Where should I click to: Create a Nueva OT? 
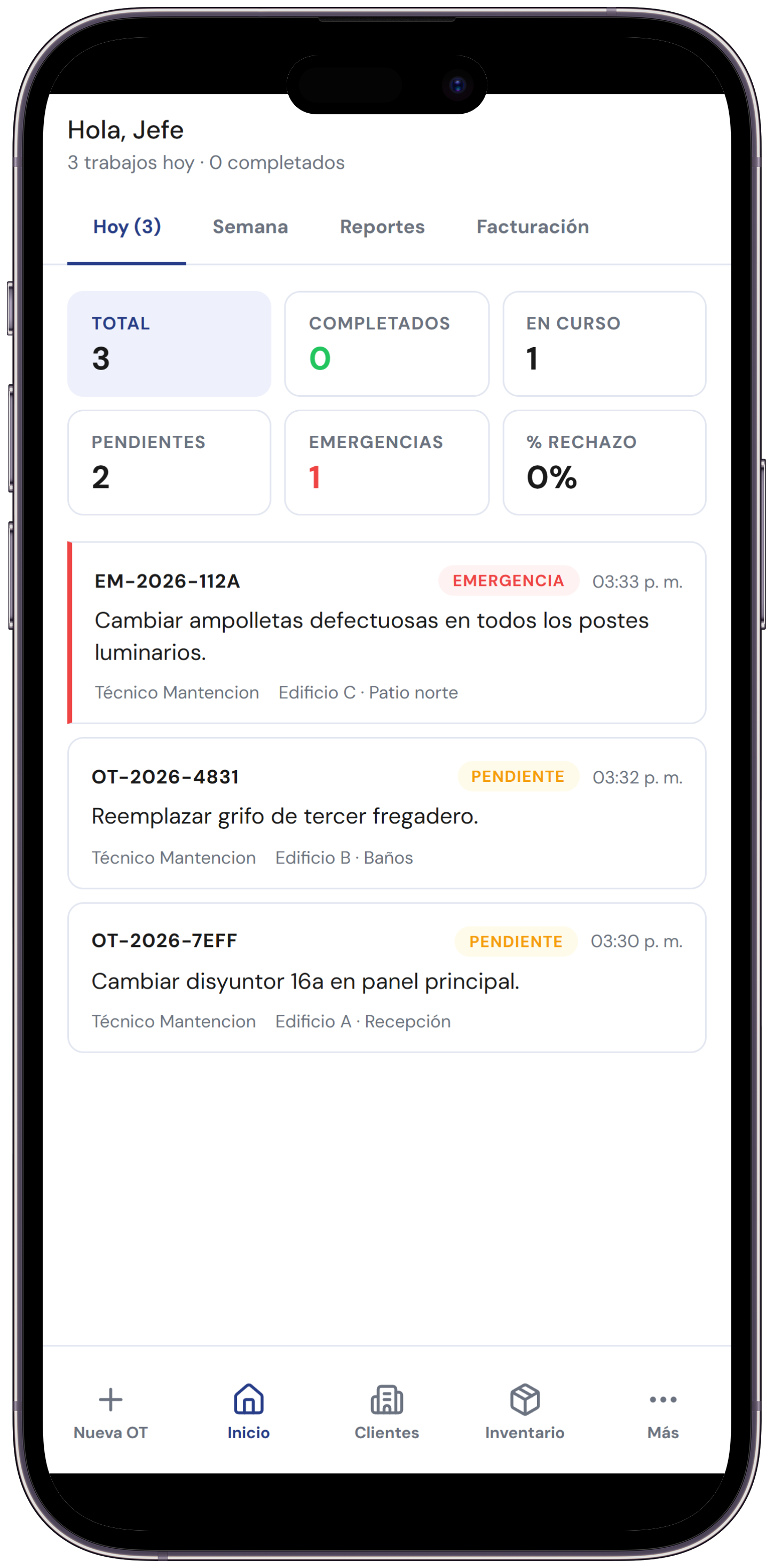click(x=110, y=1412)
